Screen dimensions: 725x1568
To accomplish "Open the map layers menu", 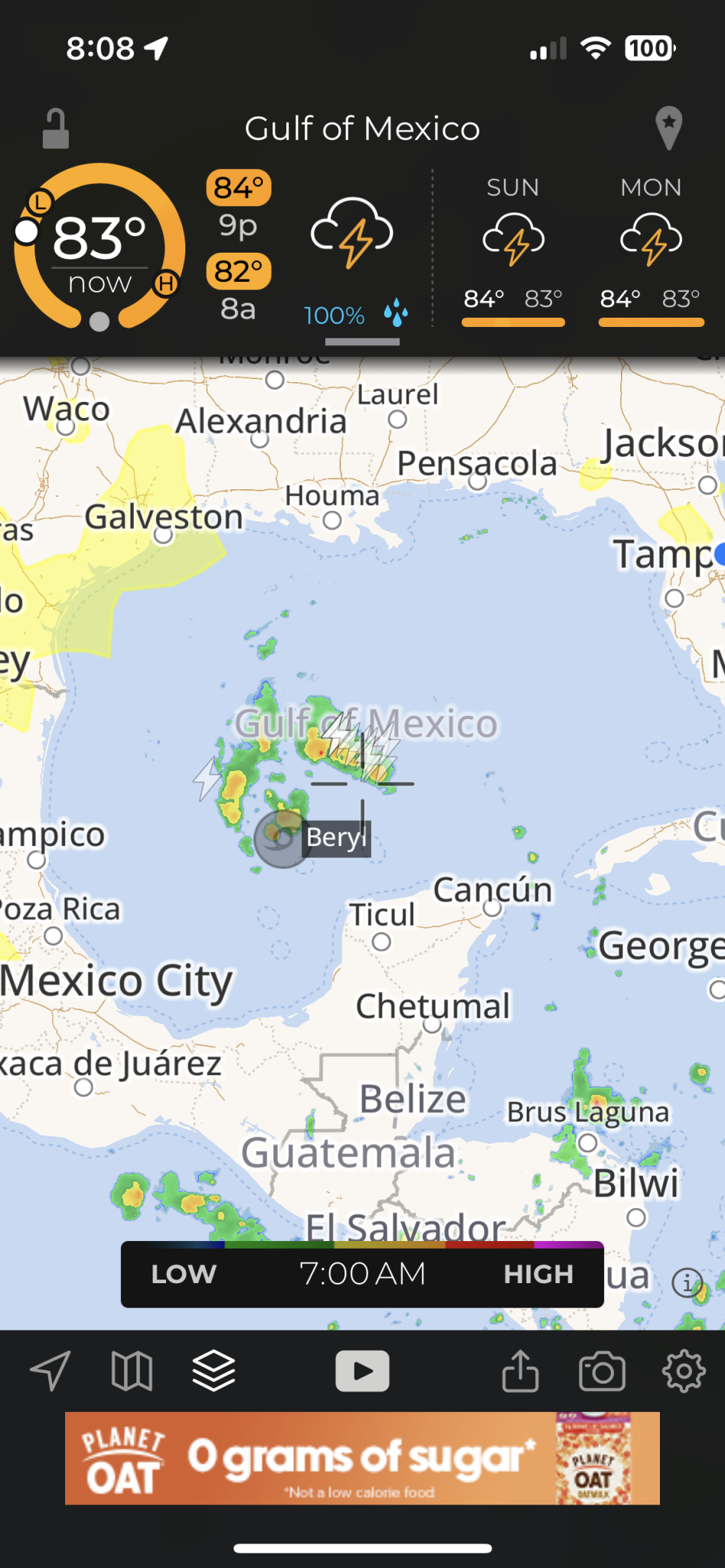I will (214, 1370).
